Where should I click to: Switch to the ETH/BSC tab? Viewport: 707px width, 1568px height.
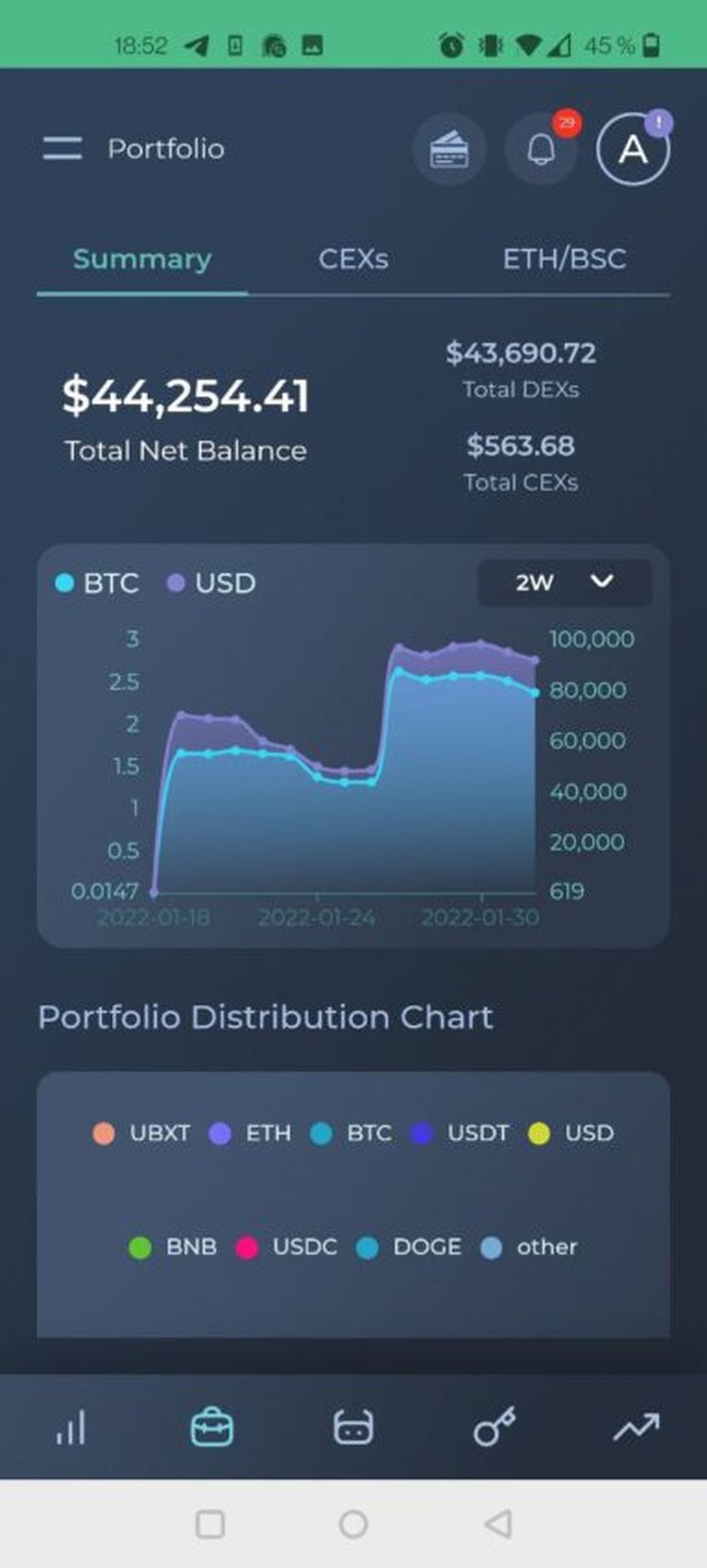click(x=564, y=259)
